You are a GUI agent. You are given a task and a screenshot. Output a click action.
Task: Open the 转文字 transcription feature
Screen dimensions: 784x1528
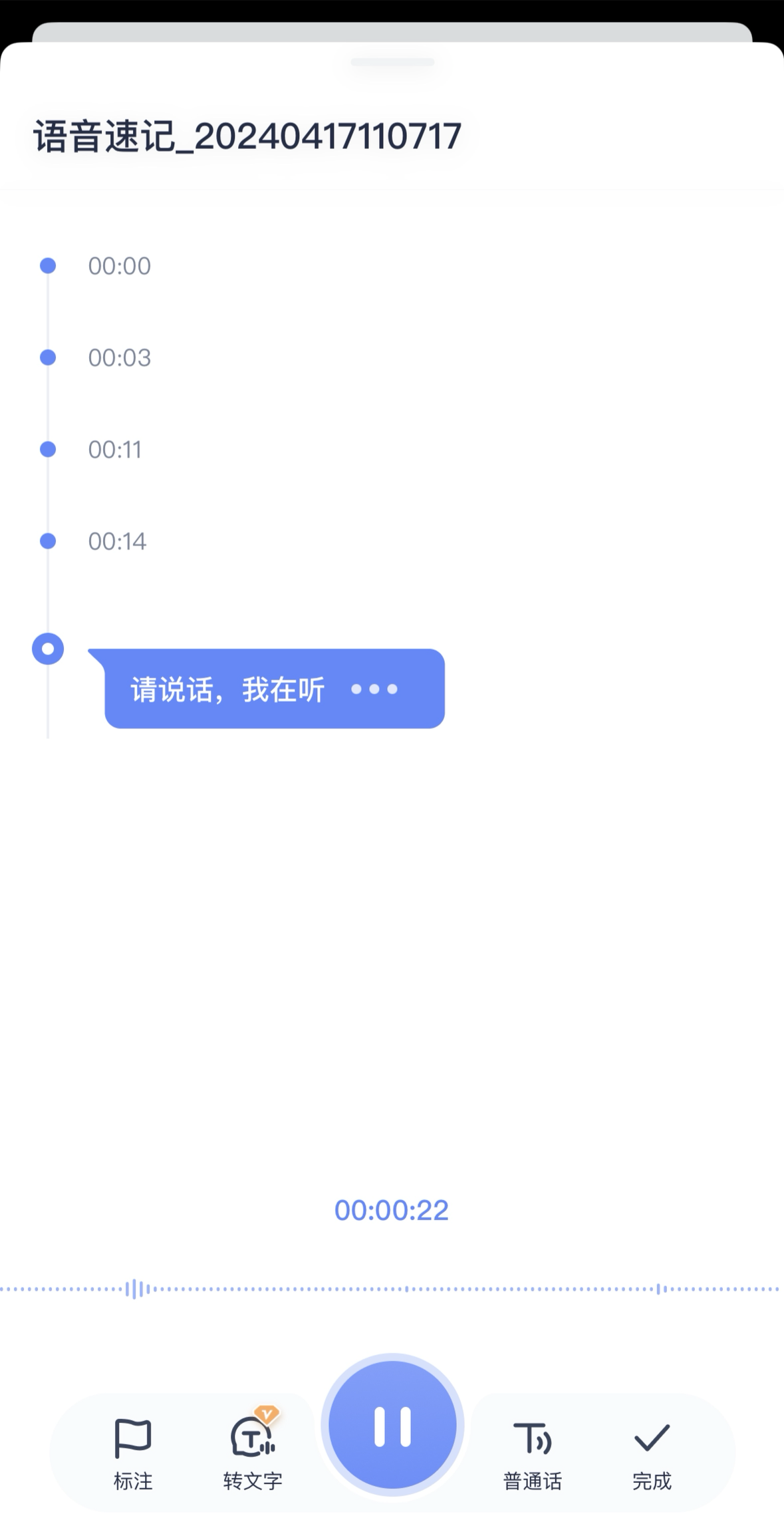point(253,1453)
